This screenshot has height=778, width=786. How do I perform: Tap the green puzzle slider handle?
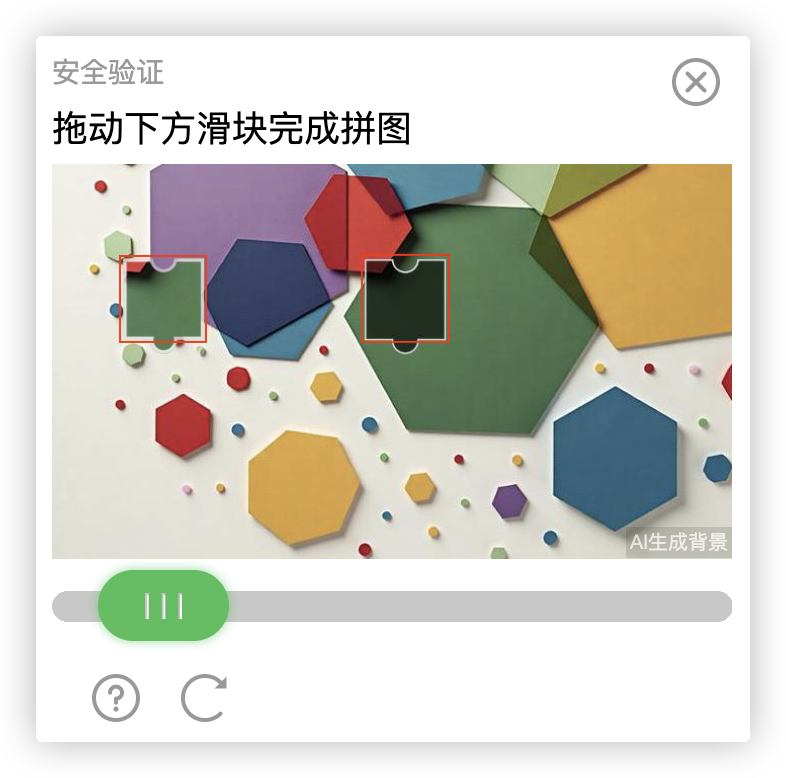coord(164,606)
